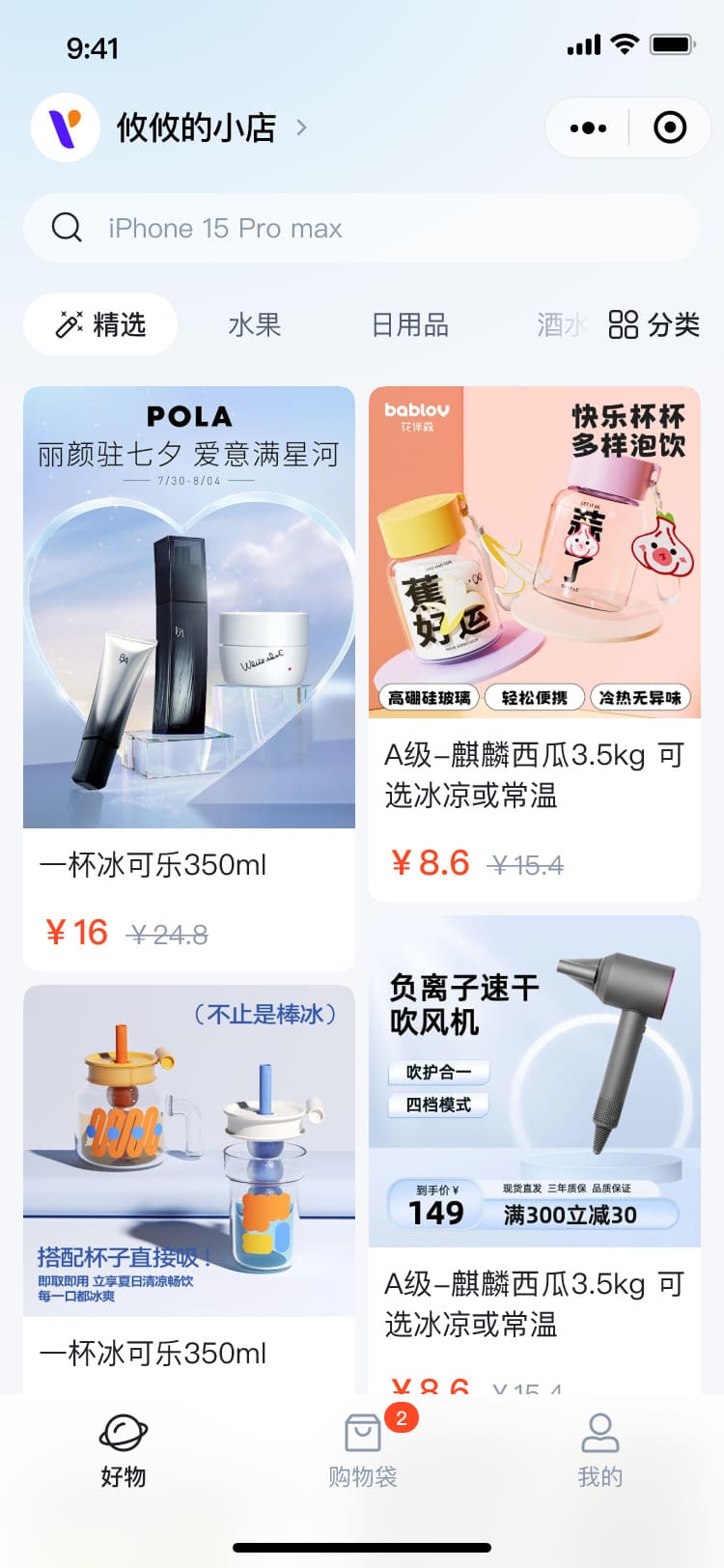Switch to the 日用品 tab

pos(410,324)
